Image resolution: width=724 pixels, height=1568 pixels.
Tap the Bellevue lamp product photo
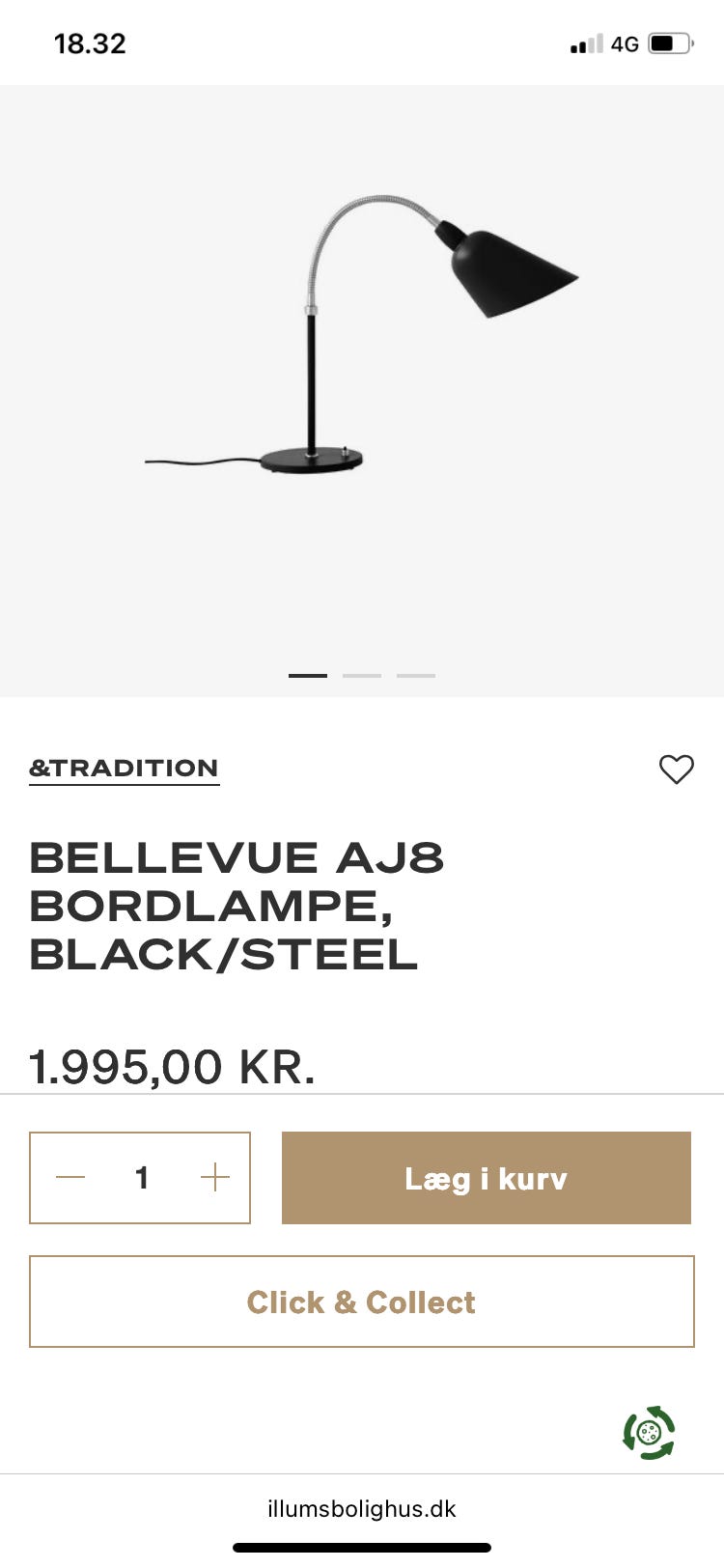click(361, 338)
